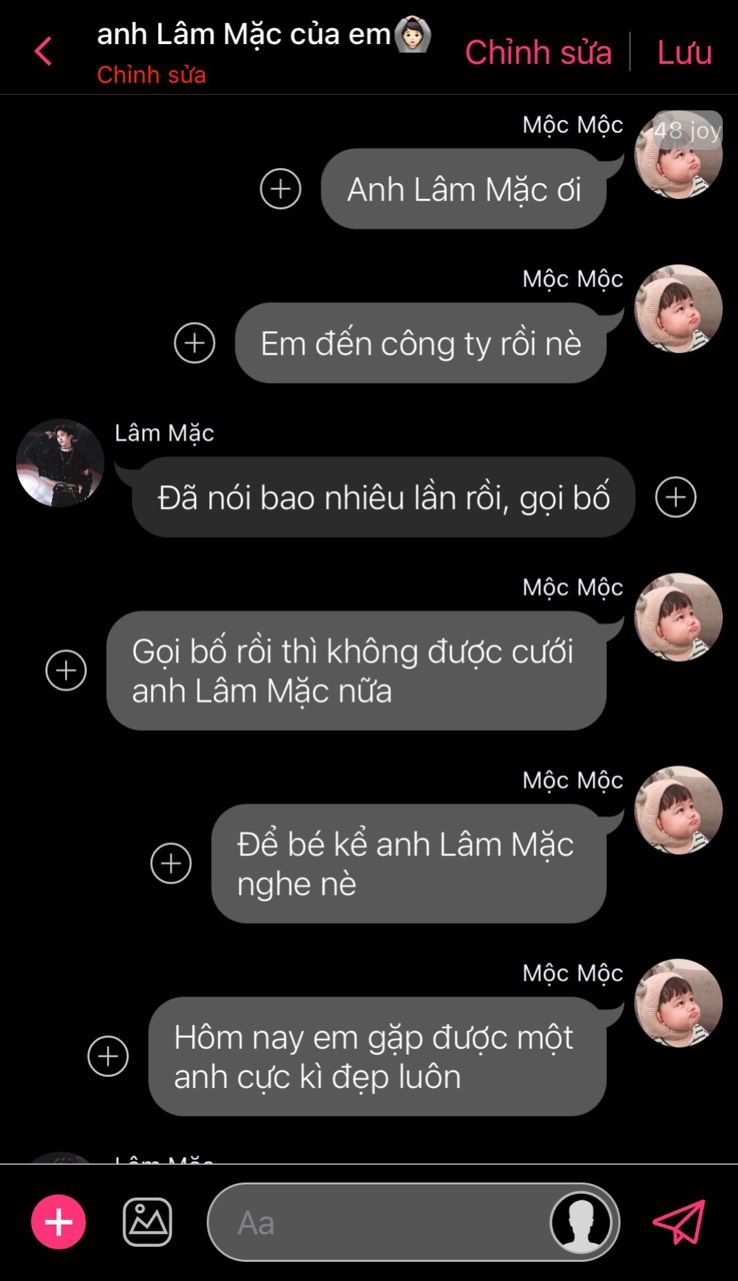Tap Lâm Mặc's profile picture
This screenshot has height=1281, width=738.
60,463
